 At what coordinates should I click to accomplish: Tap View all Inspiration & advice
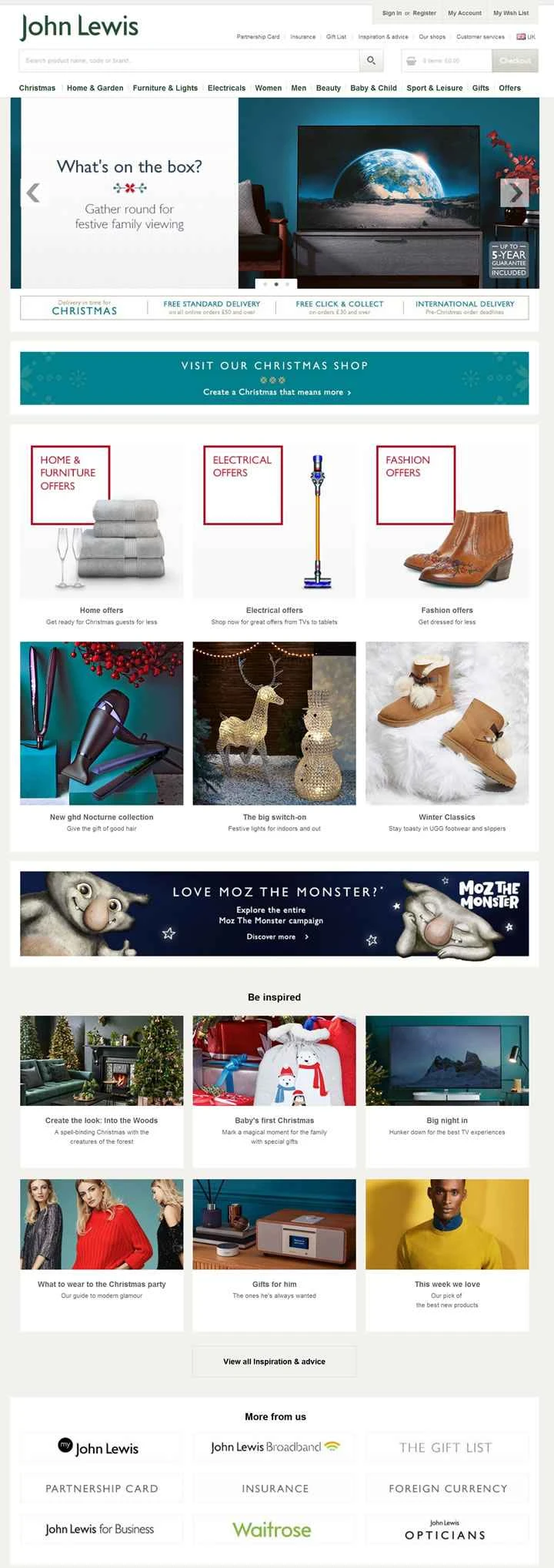274,1362
